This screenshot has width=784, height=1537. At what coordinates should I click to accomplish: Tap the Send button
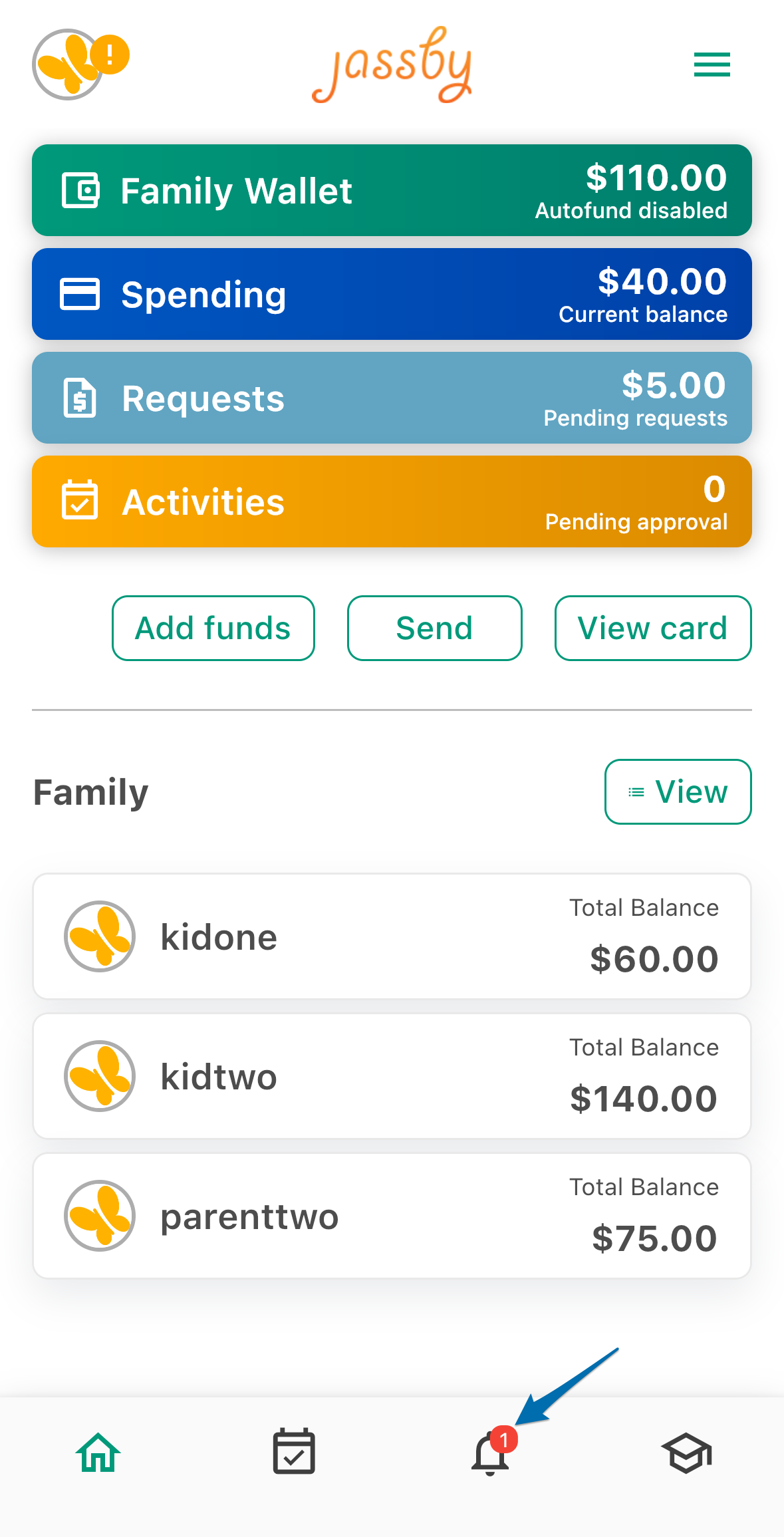434,628
